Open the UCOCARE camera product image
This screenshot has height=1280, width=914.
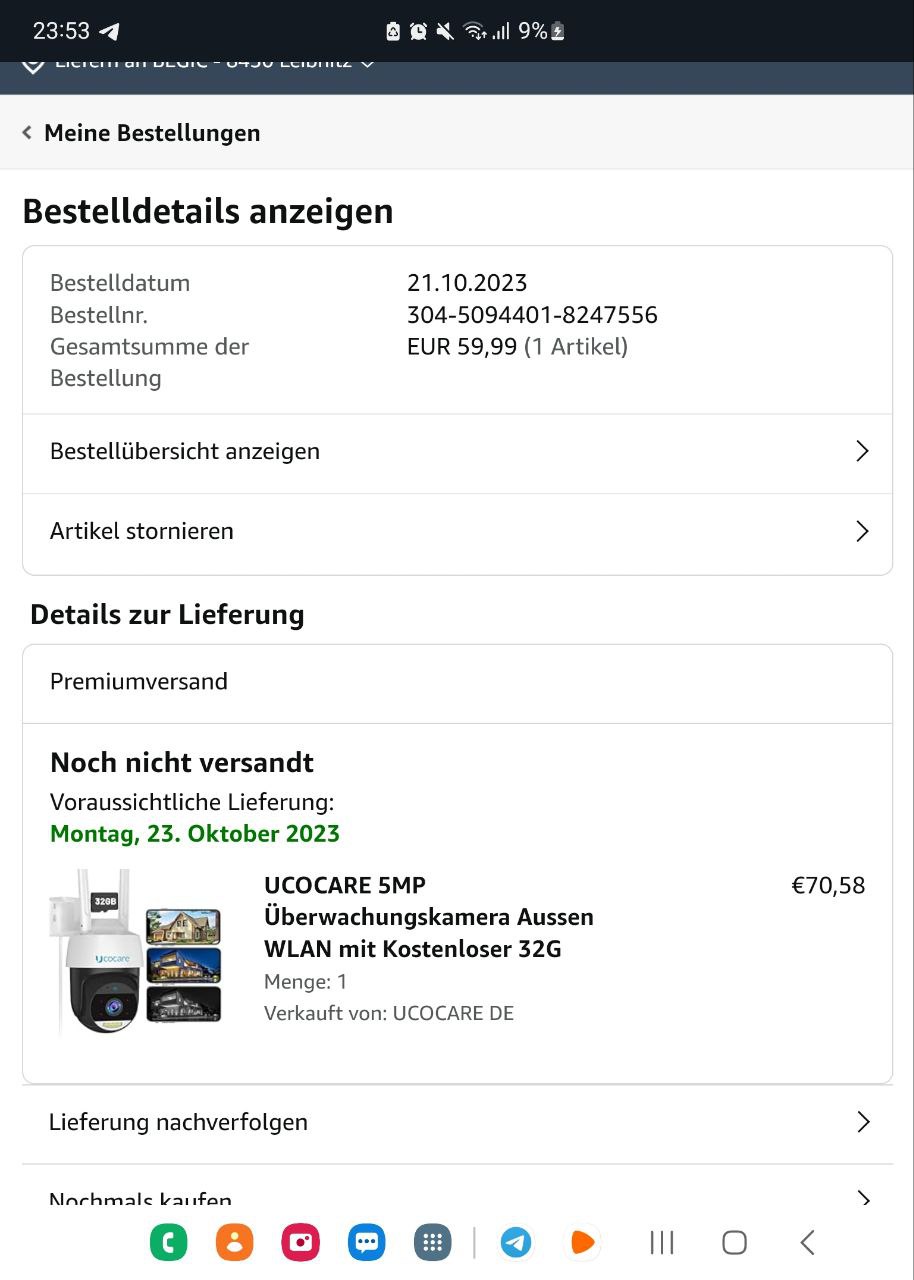coord(135,951)
